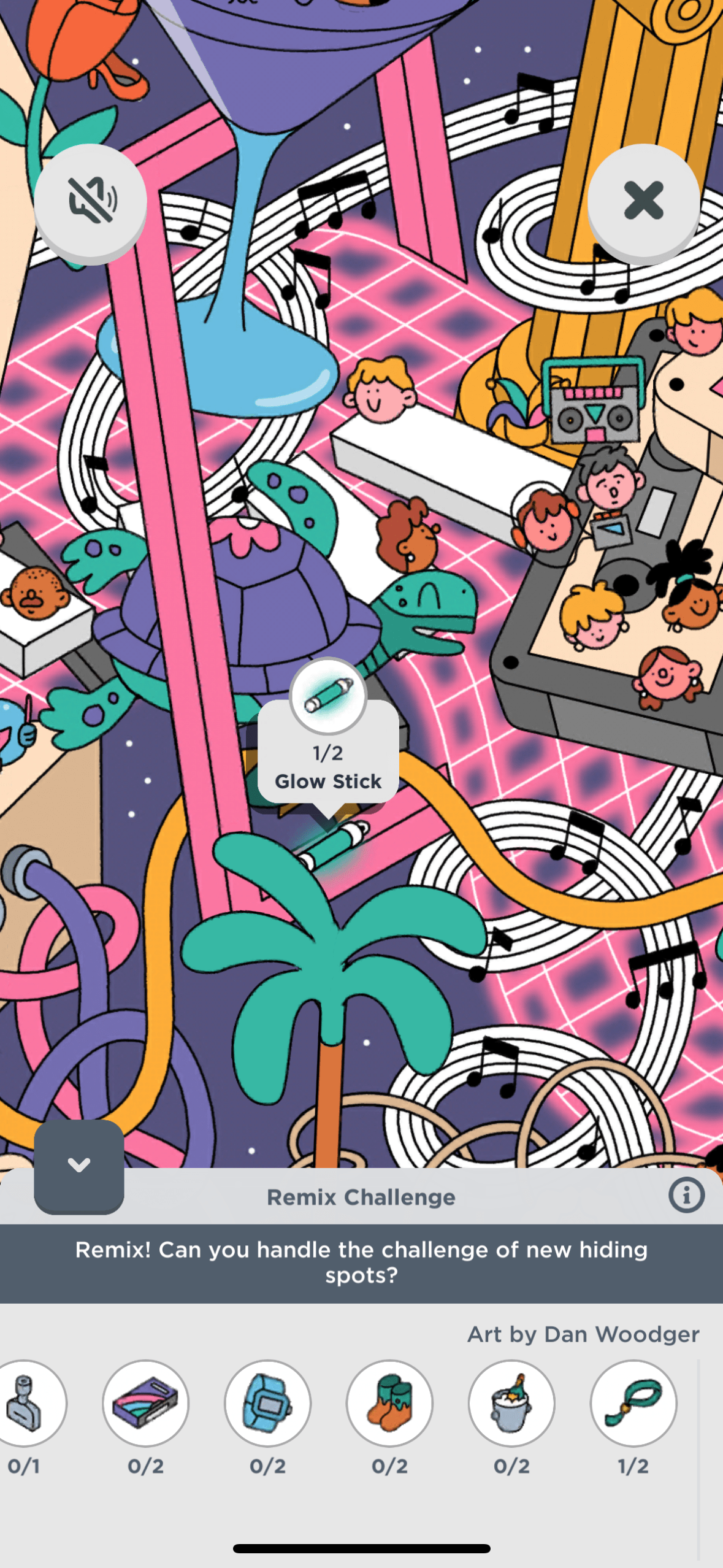This screenshot has height=1568, width=723.
Task: Toggle the sound mute button
Action: click(91, 200)
